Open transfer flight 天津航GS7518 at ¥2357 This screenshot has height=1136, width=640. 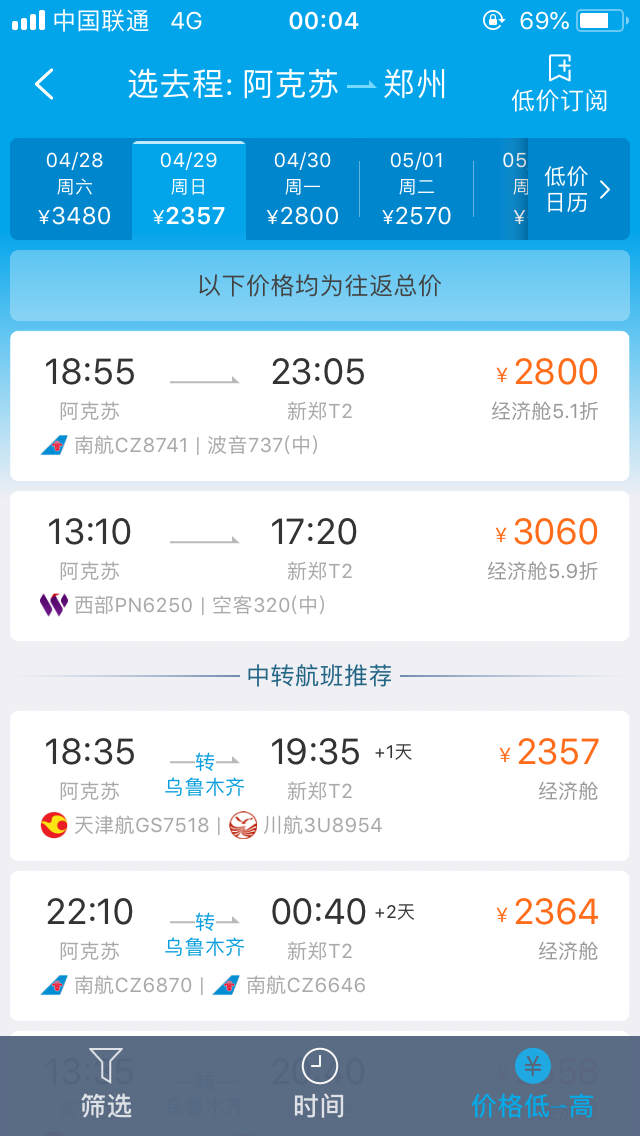tap(319, 786)
